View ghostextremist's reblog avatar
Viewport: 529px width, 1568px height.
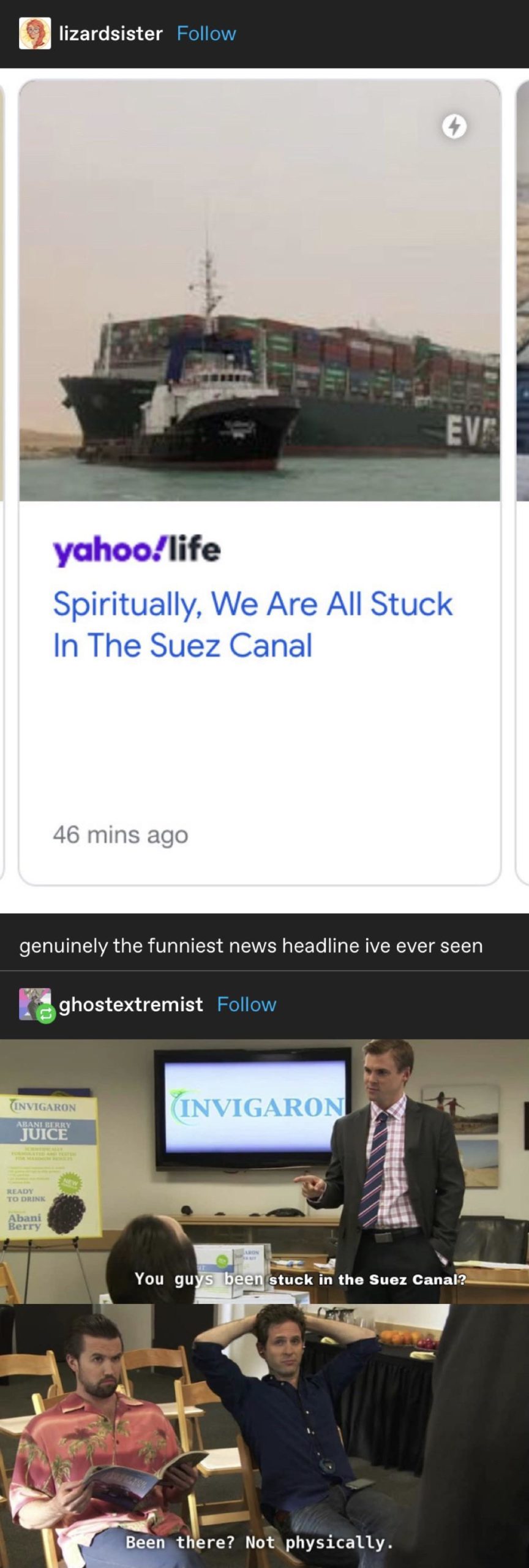[35, 1005]
